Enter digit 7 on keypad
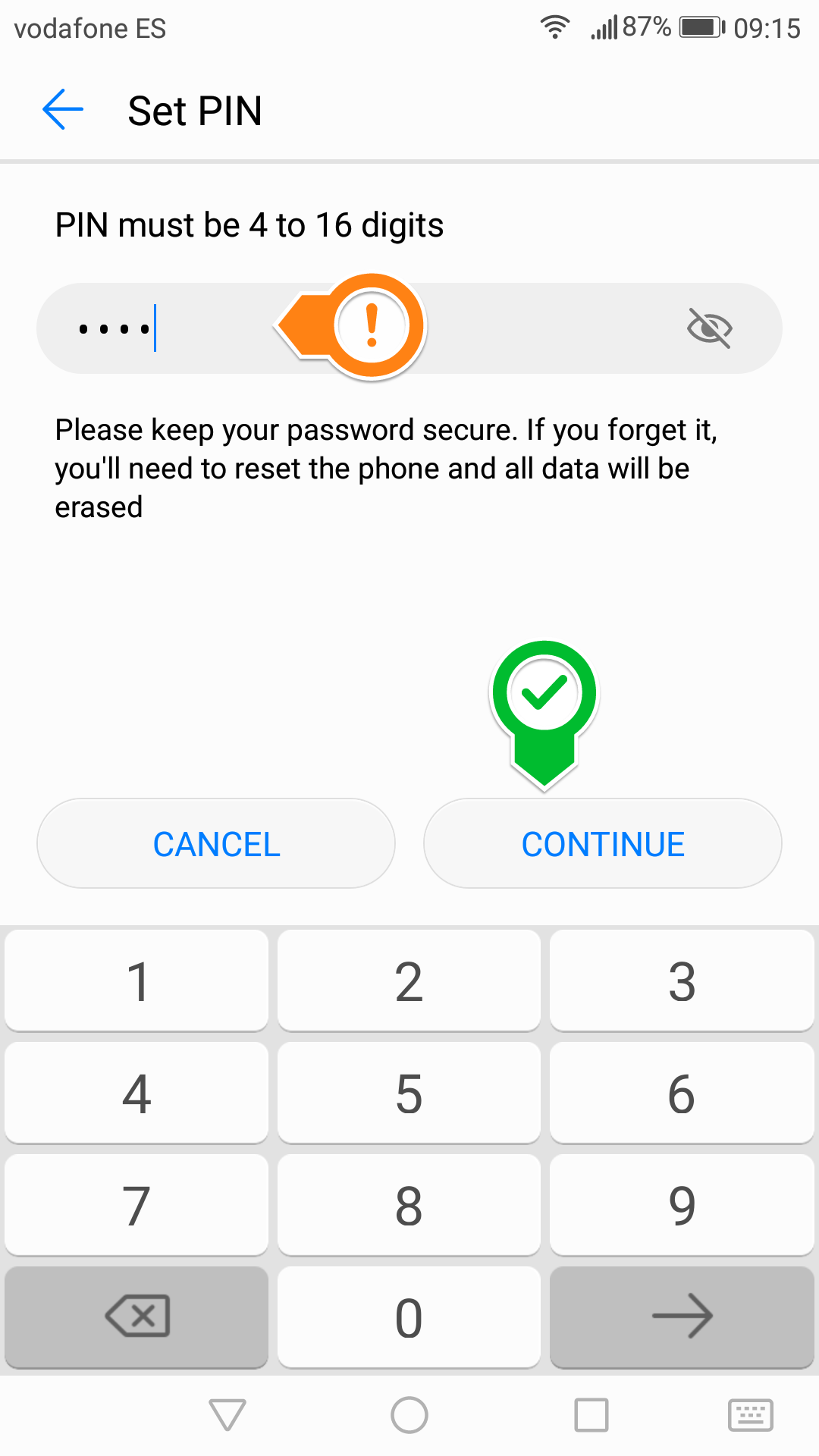 point(136,1205)
